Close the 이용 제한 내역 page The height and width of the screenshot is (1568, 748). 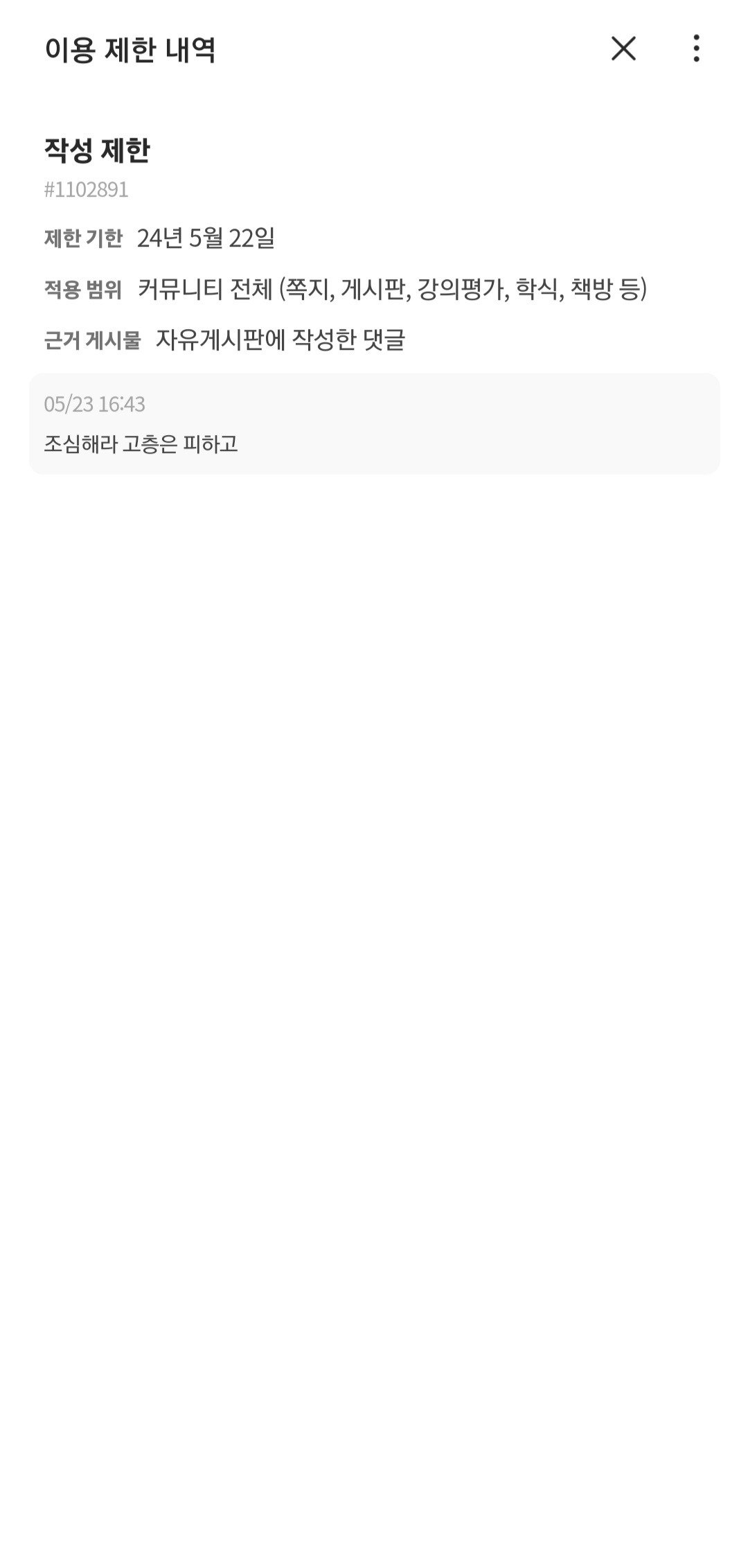click(623, 49)
